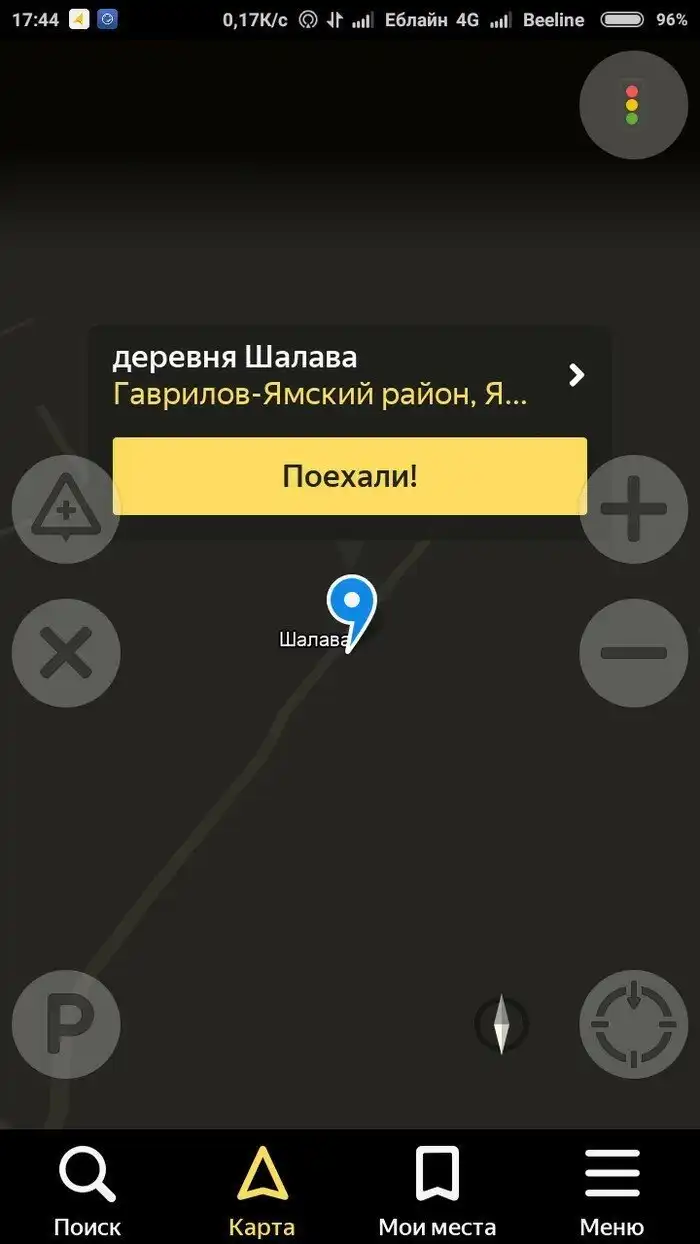
Task: Open the Меню tab
Action: (612, 1190)
